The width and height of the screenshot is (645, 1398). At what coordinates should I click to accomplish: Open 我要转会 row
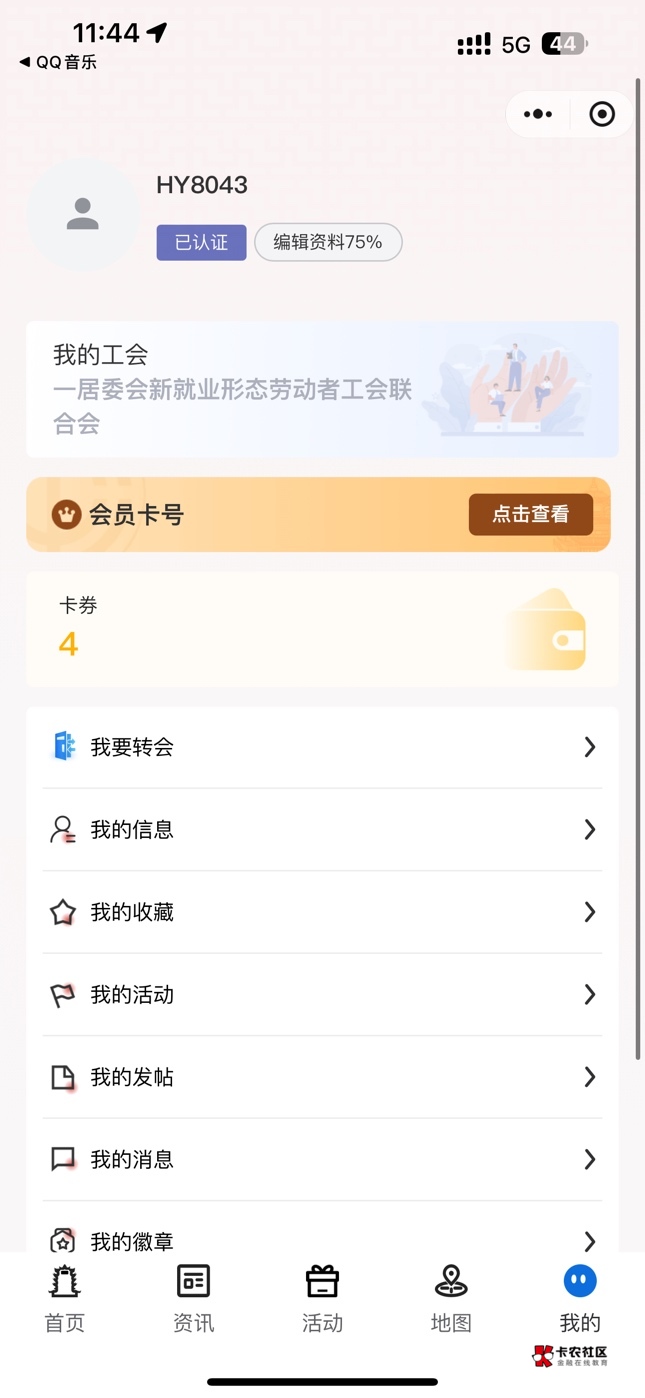coord(322,747)
